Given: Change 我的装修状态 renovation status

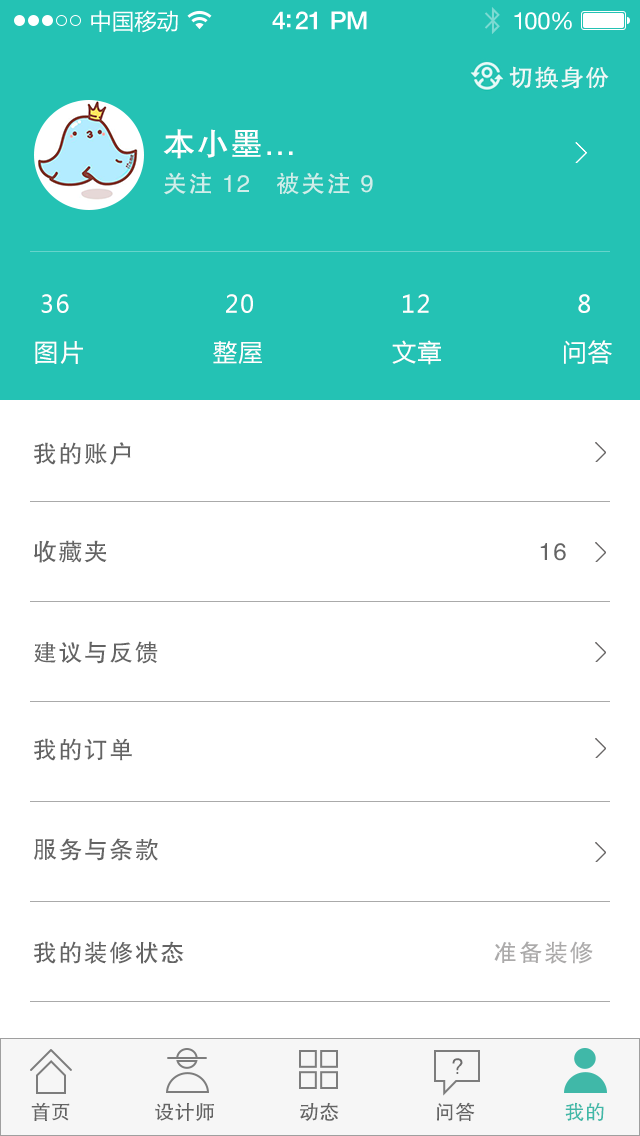Looking at the screenshot, I should point(320,951).
